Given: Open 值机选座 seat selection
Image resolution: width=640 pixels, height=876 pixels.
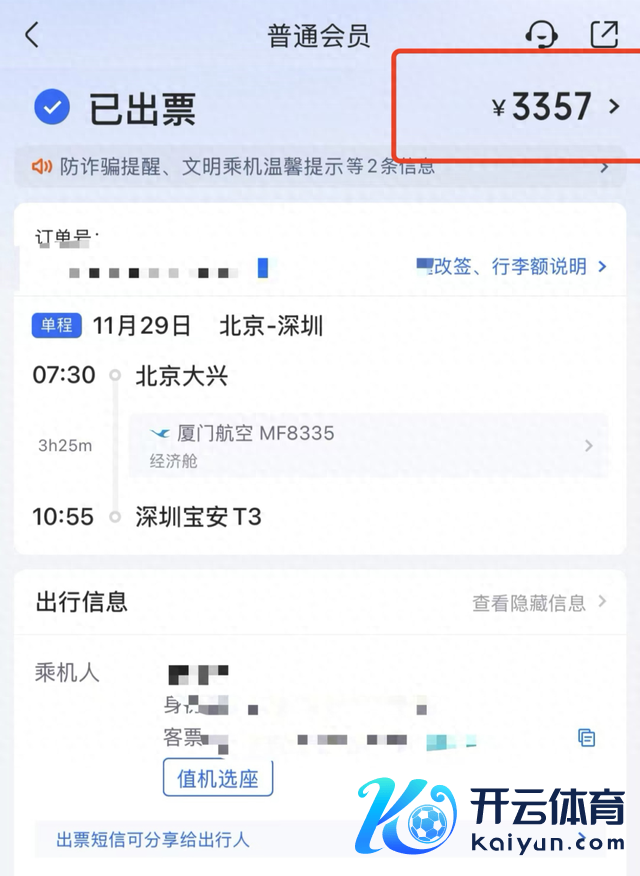Looking at the screenshot, I should click(218, 778).
